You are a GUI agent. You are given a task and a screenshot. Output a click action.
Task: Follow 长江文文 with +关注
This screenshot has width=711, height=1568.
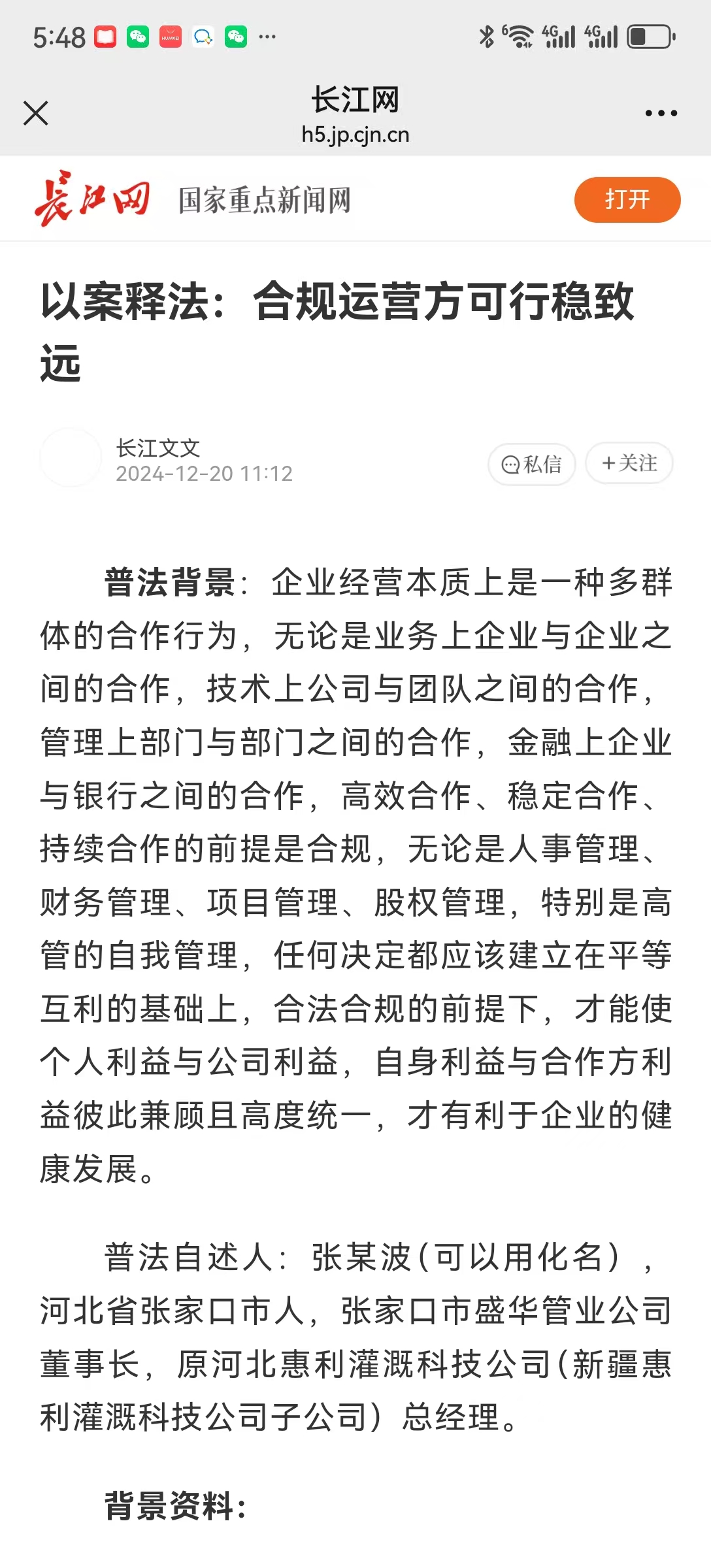tap(629, 463)
